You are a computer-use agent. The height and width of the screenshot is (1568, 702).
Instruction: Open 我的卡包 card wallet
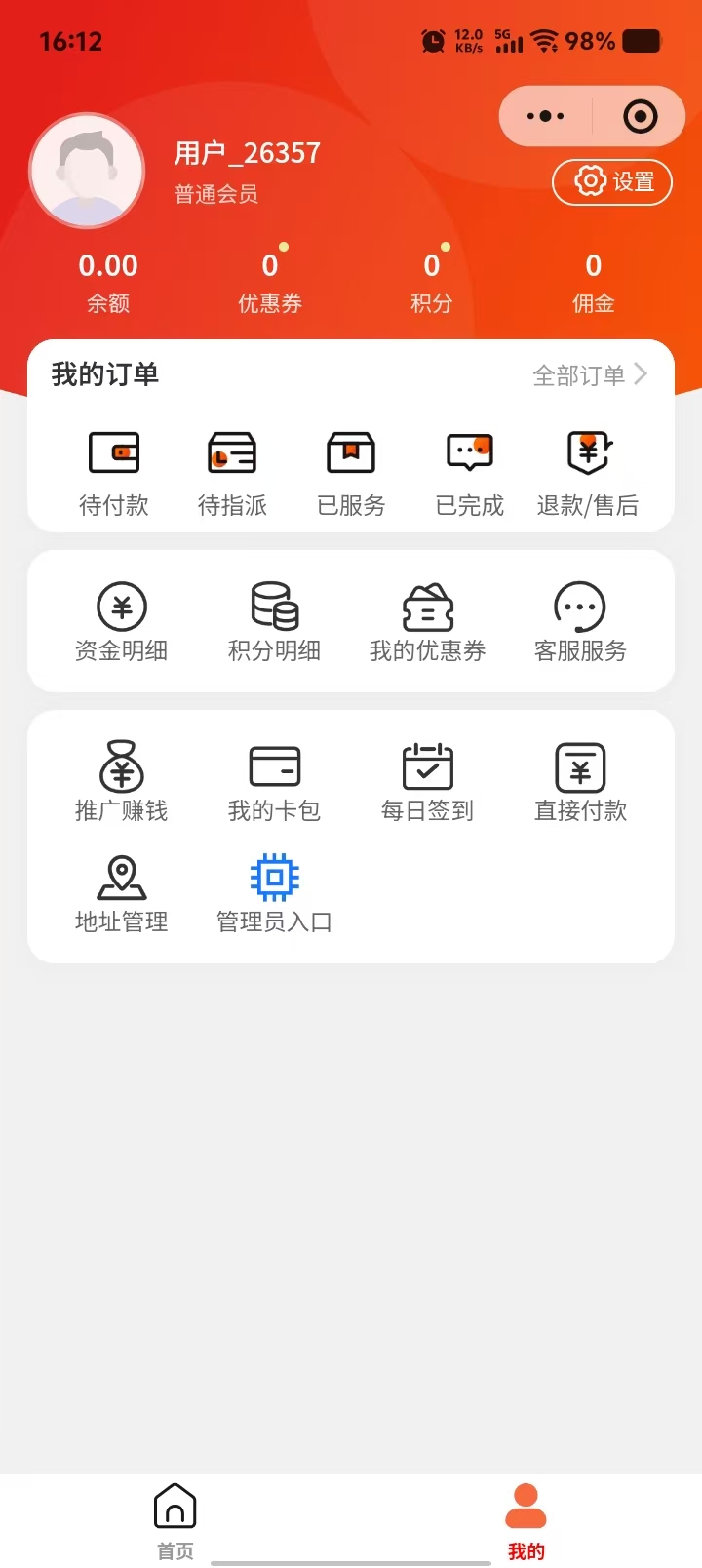click(274, 782)
